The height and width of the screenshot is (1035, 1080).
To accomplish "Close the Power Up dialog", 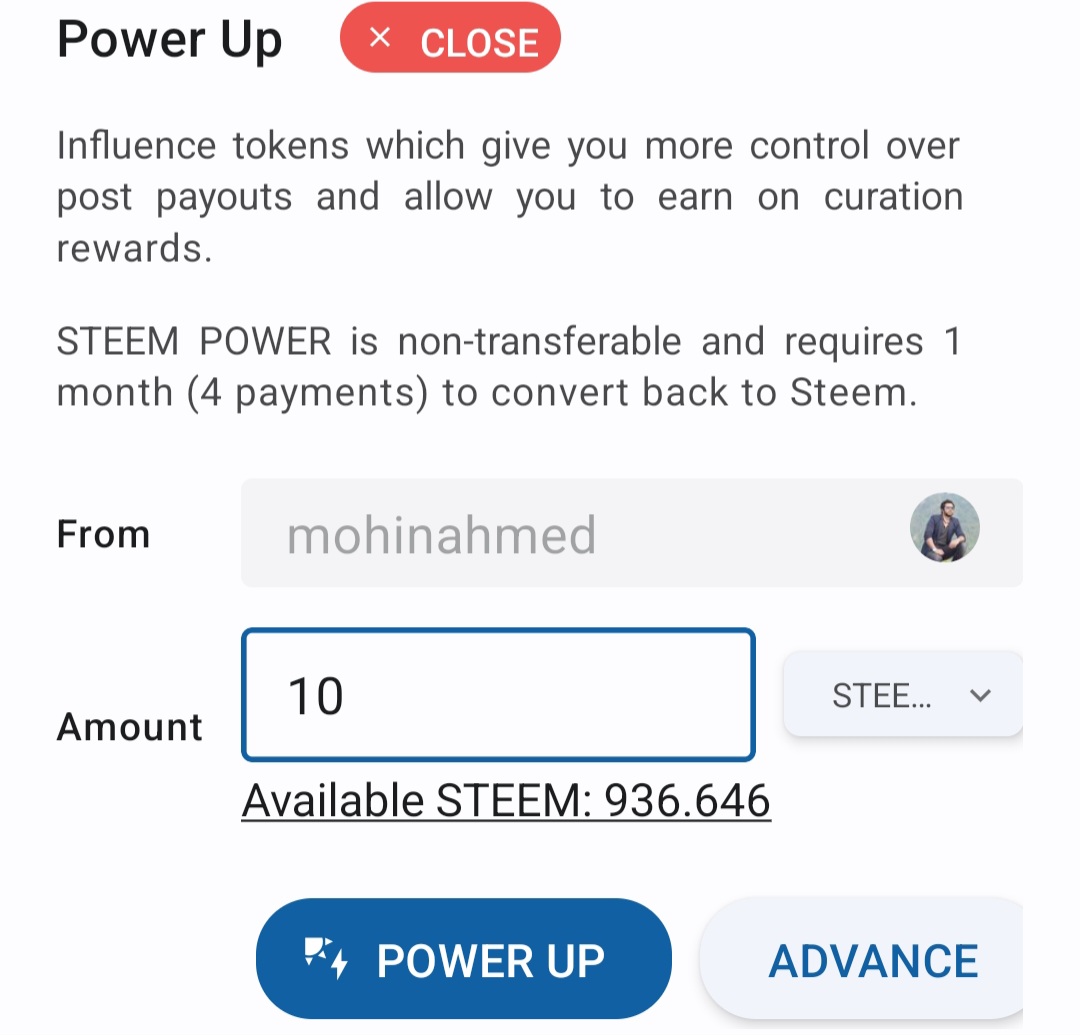I will pos(450,41).
